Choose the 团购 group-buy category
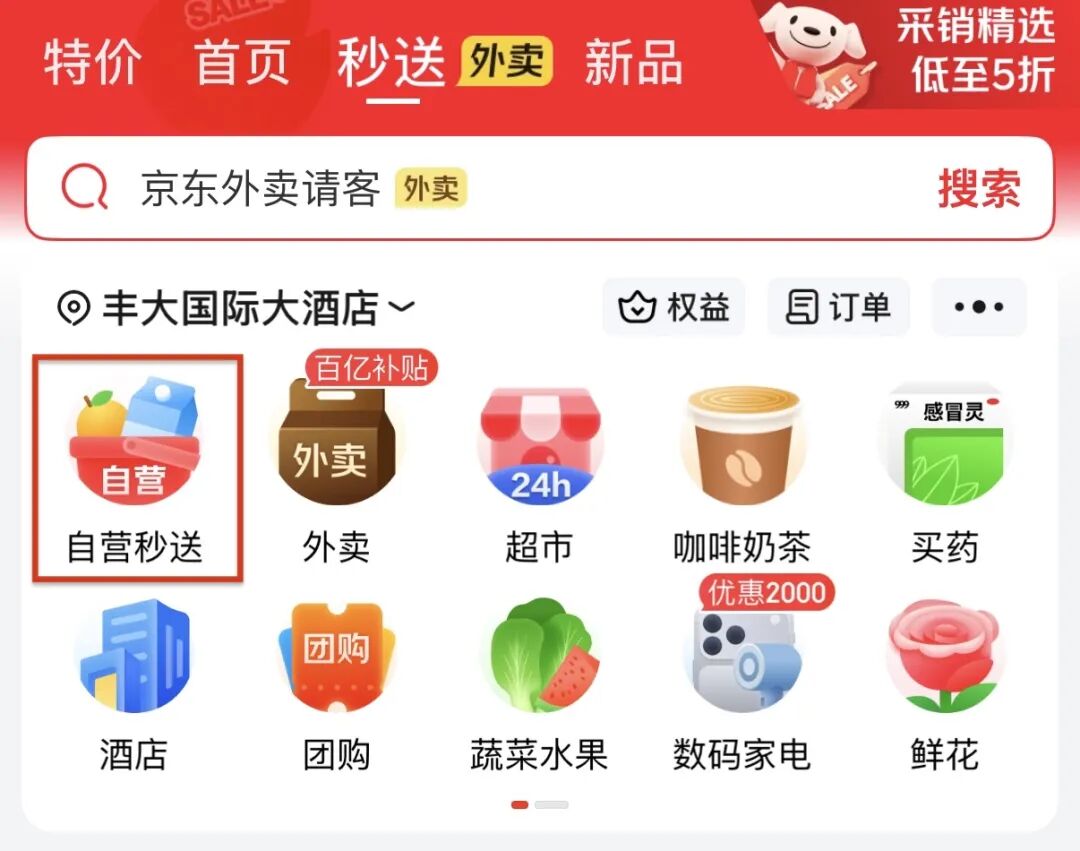The height and width of the screenshot is (851, 1080). pyautogui.click(x=336, y=682)
